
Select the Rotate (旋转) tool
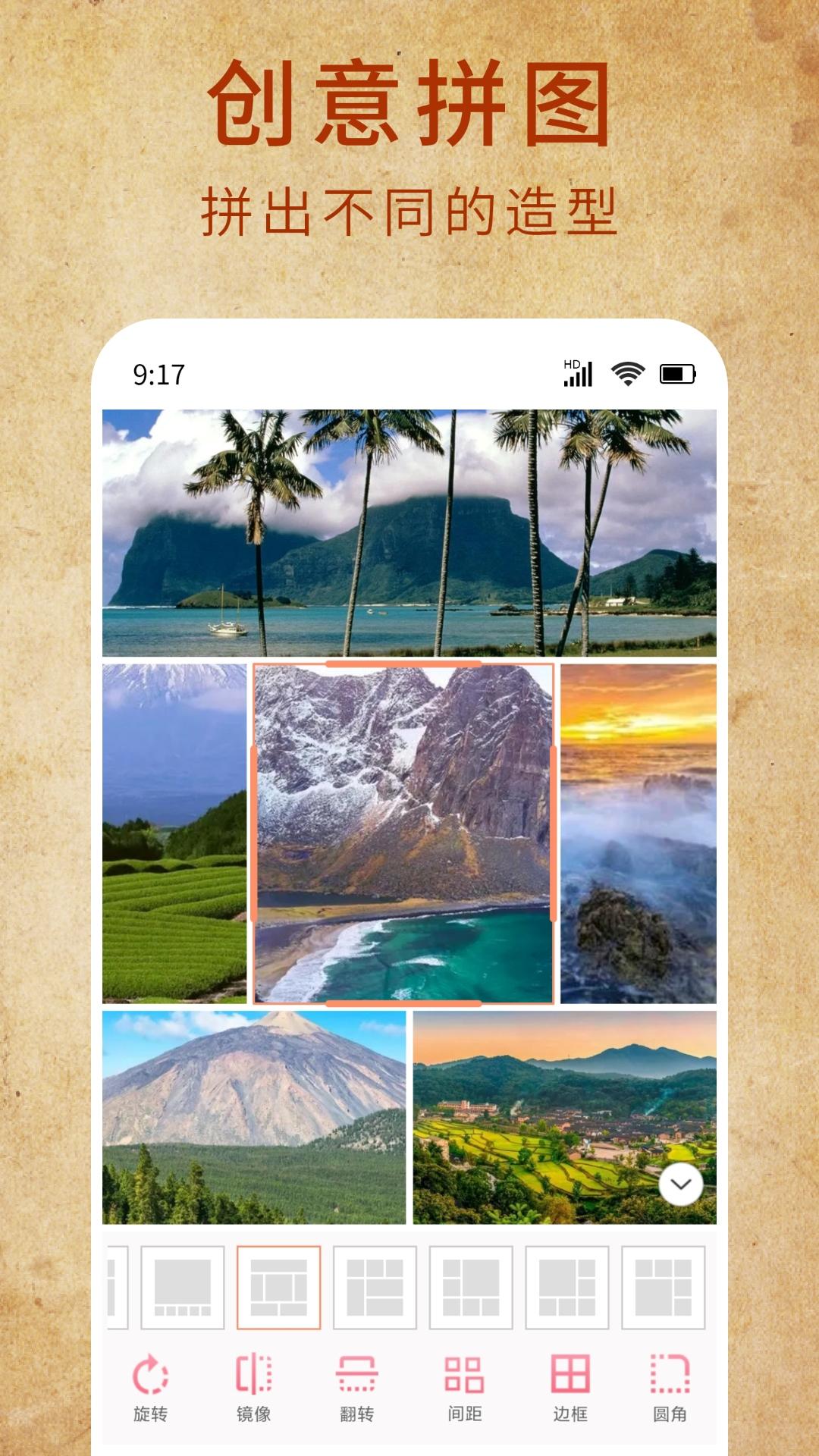coord(148,1388)
